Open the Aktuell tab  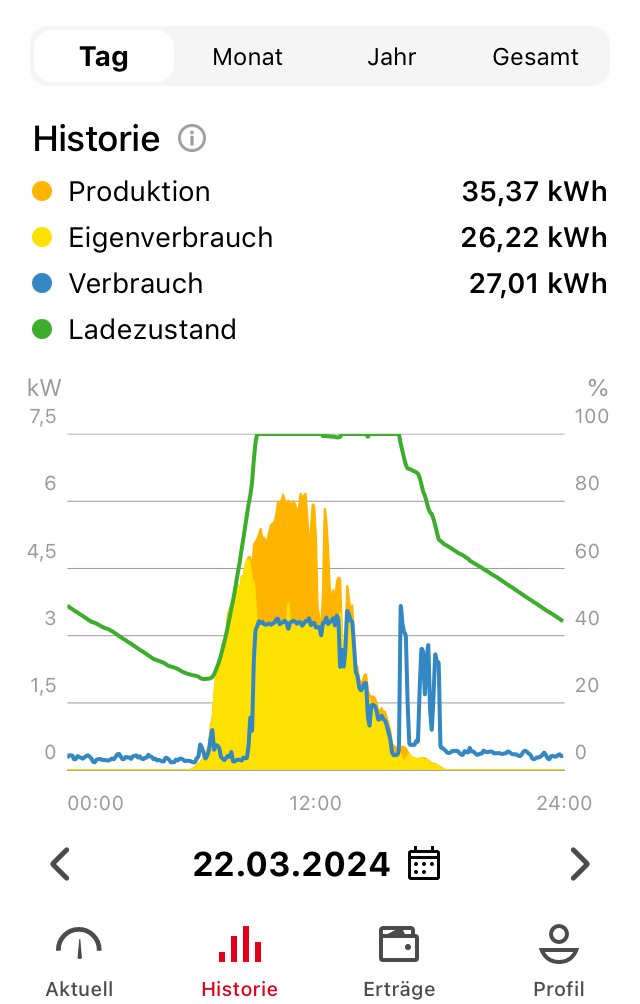[79, 960]
